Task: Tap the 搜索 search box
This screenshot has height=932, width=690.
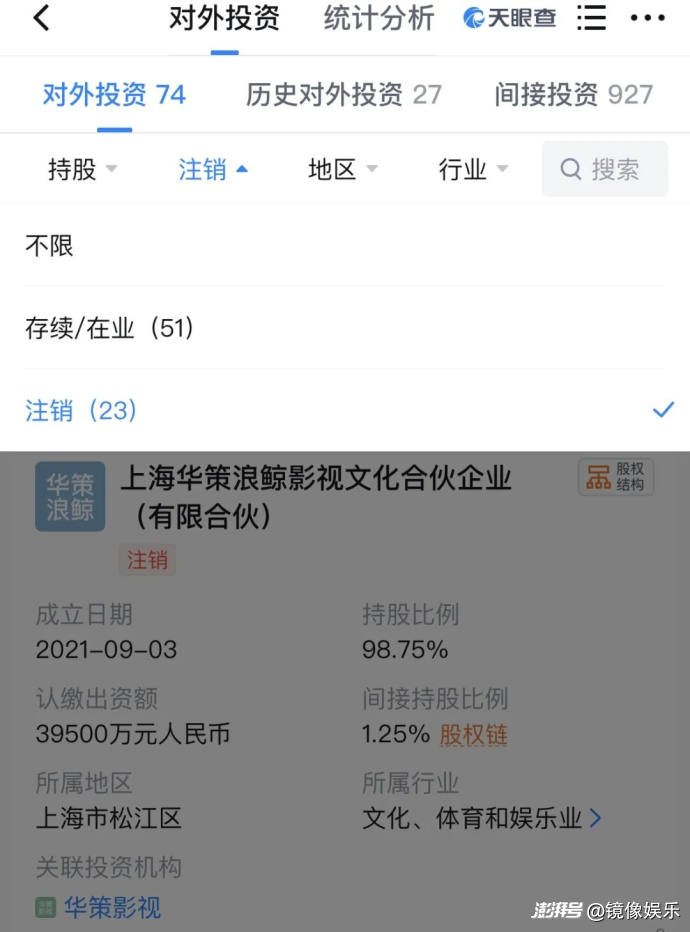Action: 605,169
